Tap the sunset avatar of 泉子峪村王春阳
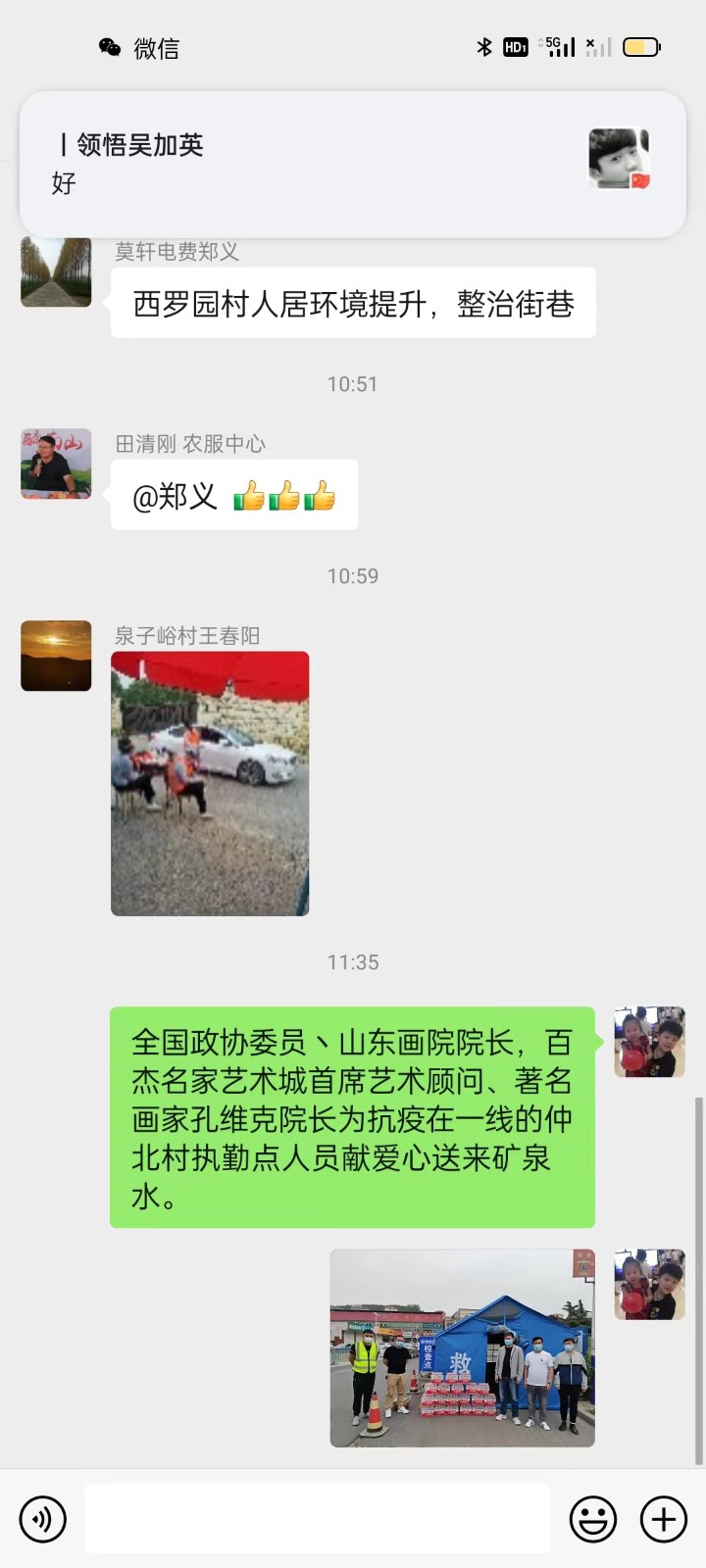Image resolution: width=706 pixels, height=1568 pixels. (x=56, y=656)
